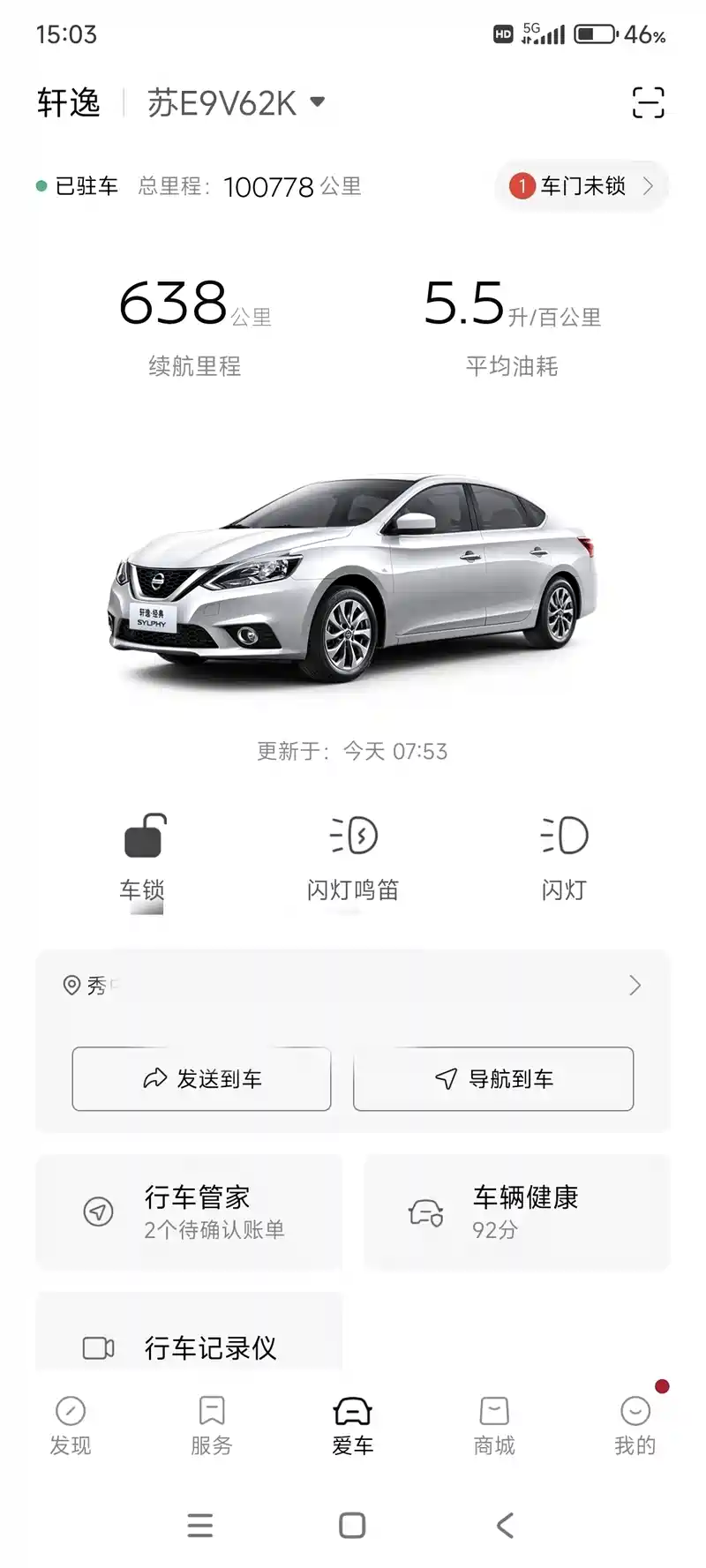706x1568 pixels.
Task: Go to the system home screen
Action: tap(352, 1525)
